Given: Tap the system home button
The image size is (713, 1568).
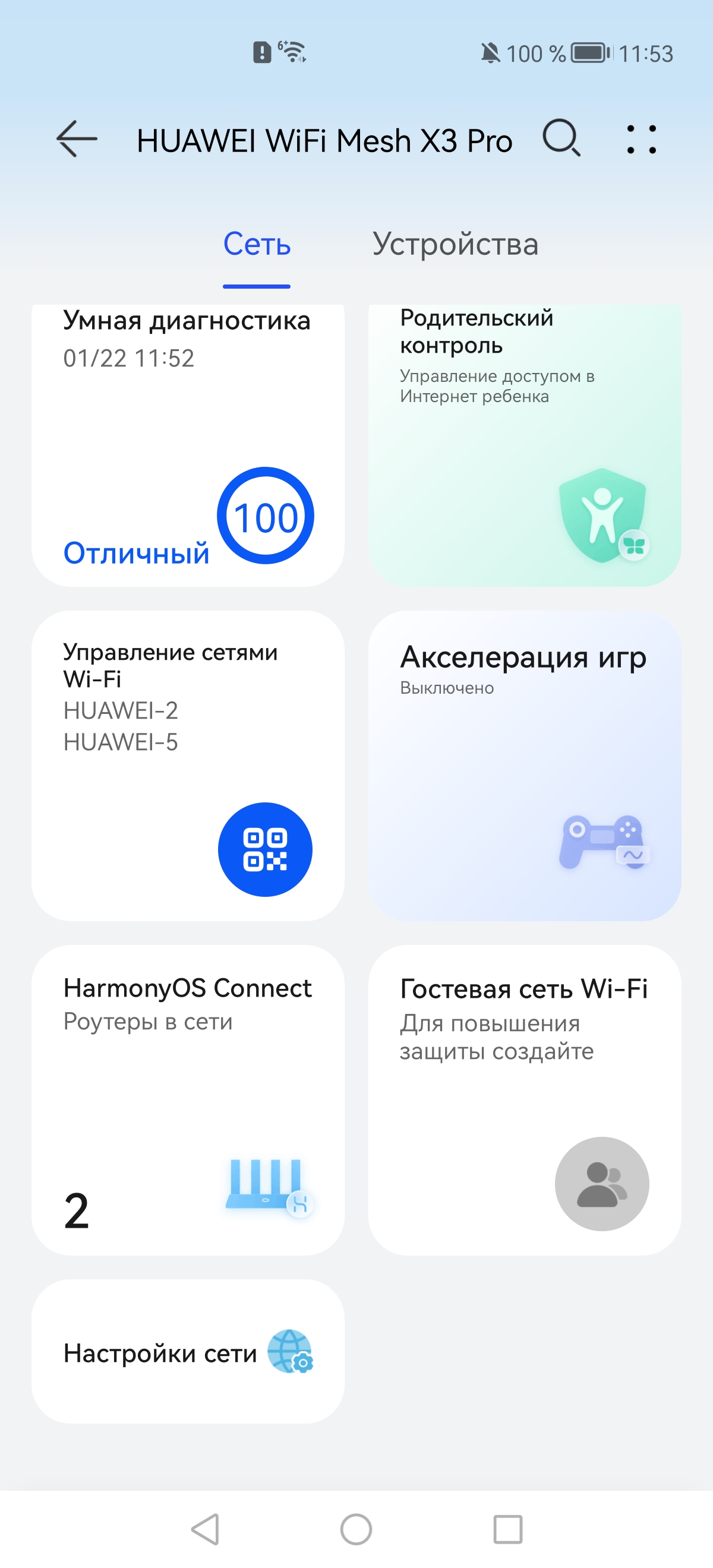Looking at the screenshot, I should (x=356, y=1529).
